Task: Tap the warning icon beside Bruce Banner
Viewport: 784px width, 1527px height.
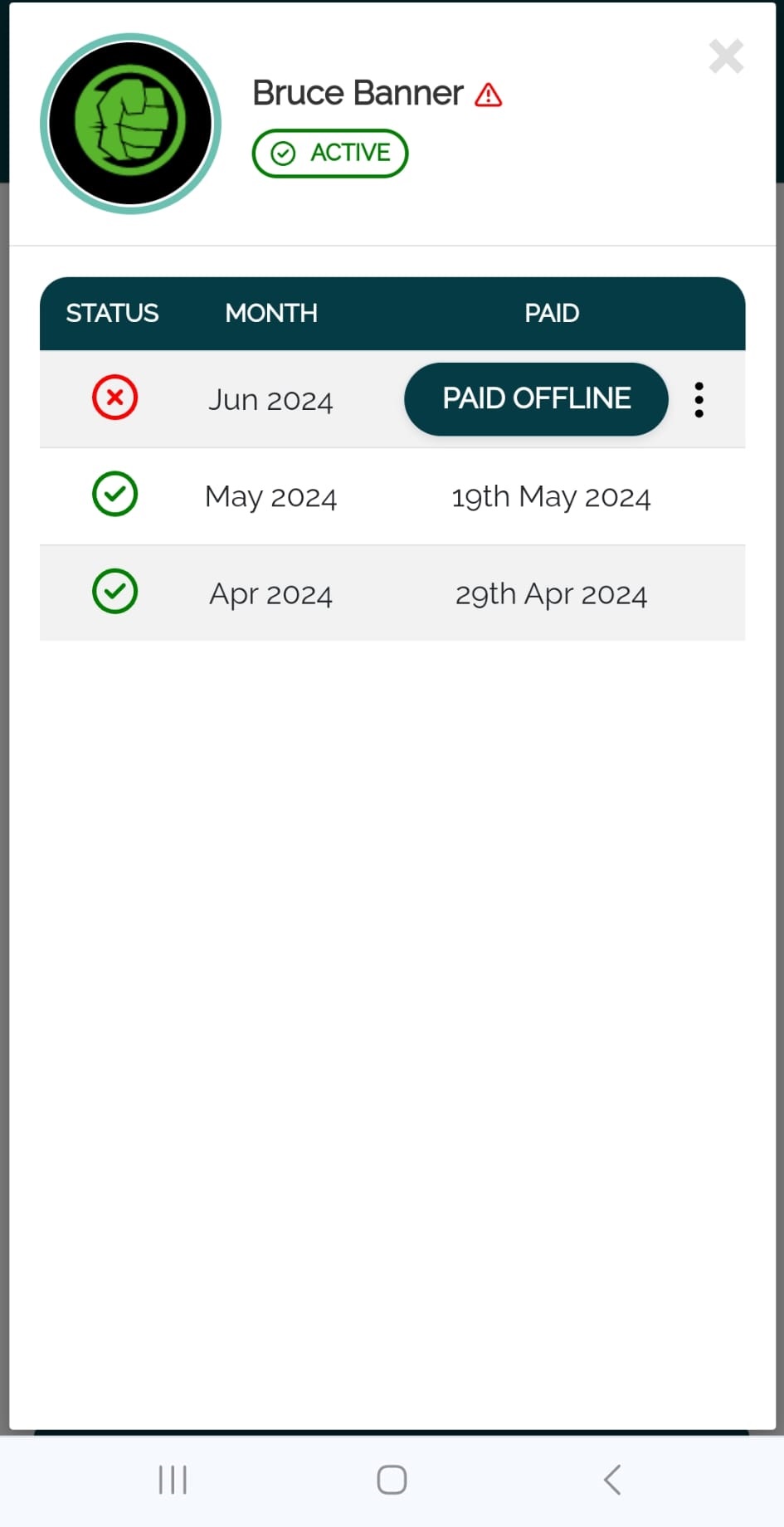Action: 489,95
